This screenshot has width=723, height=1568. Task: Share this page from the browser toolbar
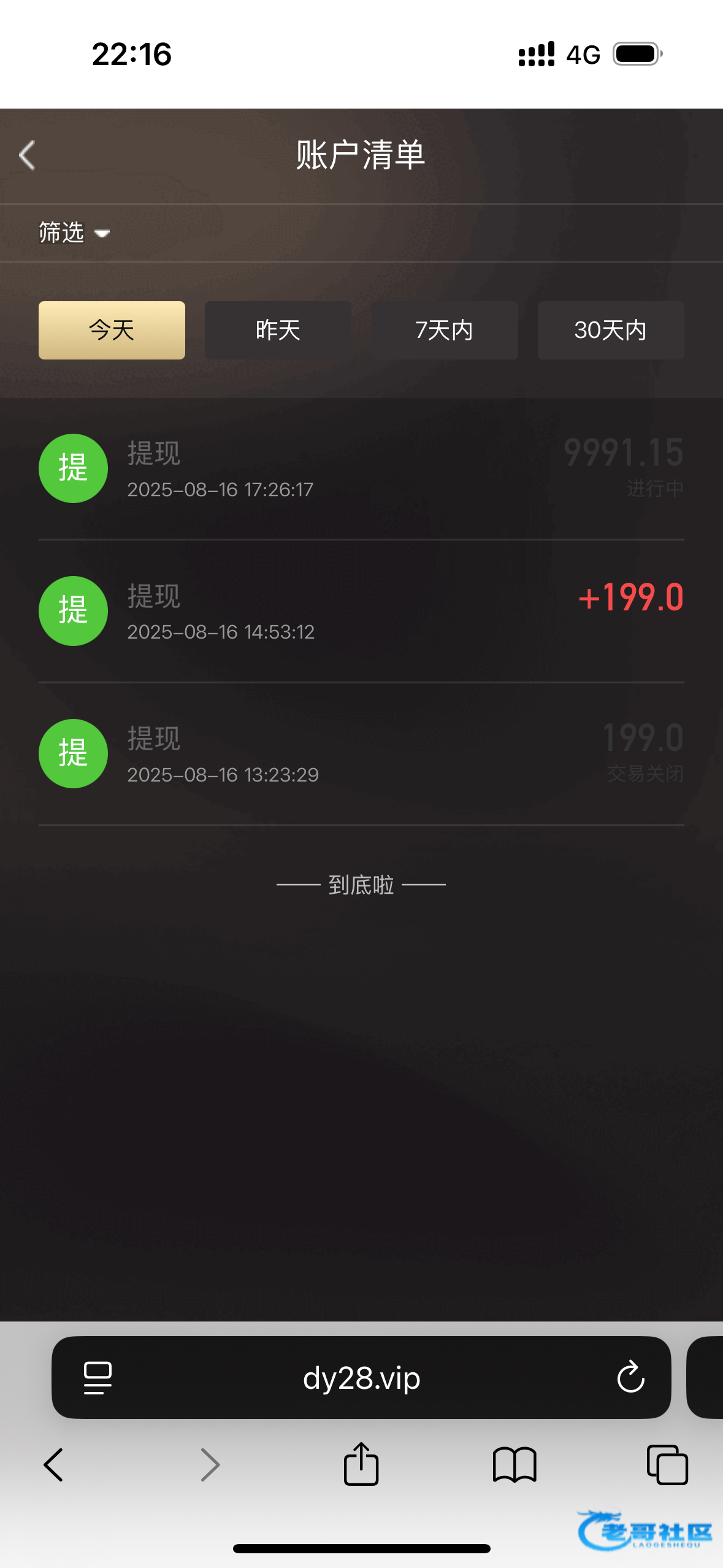tap(361, 1465)
